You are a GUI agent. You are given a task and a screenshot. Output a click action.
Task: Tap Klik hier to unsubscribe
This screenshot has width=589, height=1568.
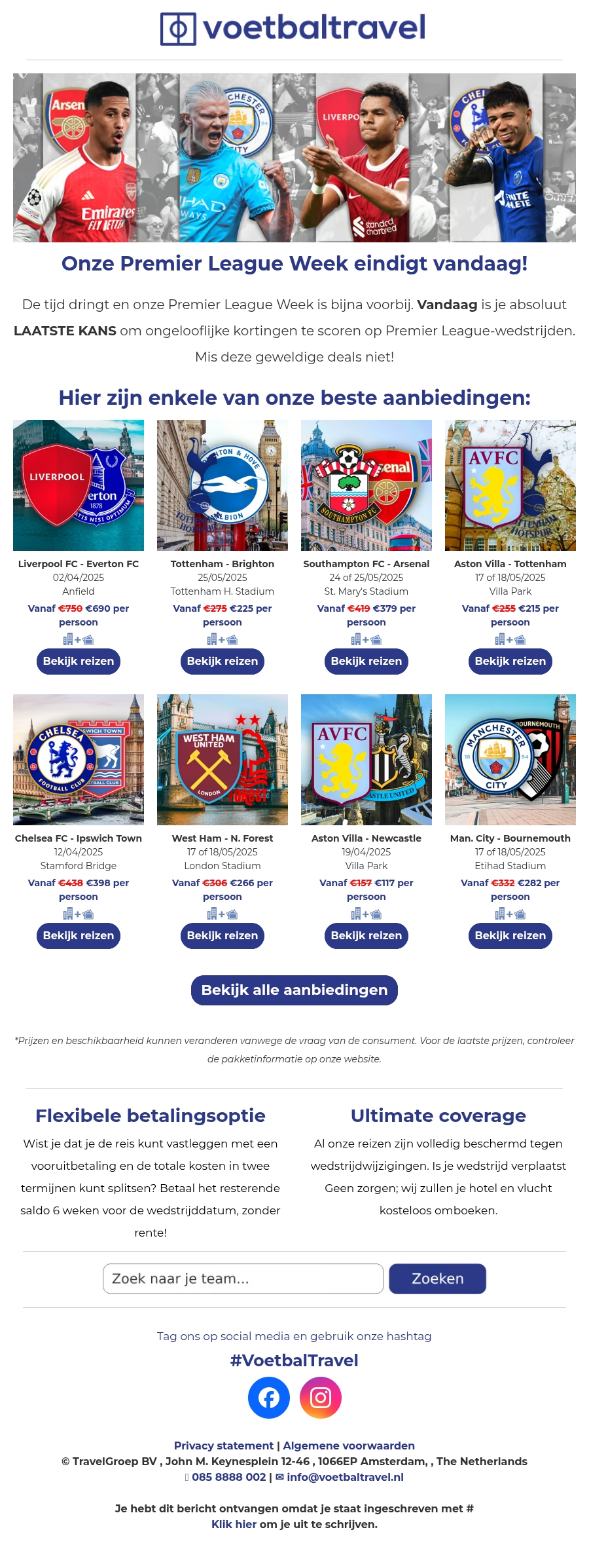point(234,1524)
